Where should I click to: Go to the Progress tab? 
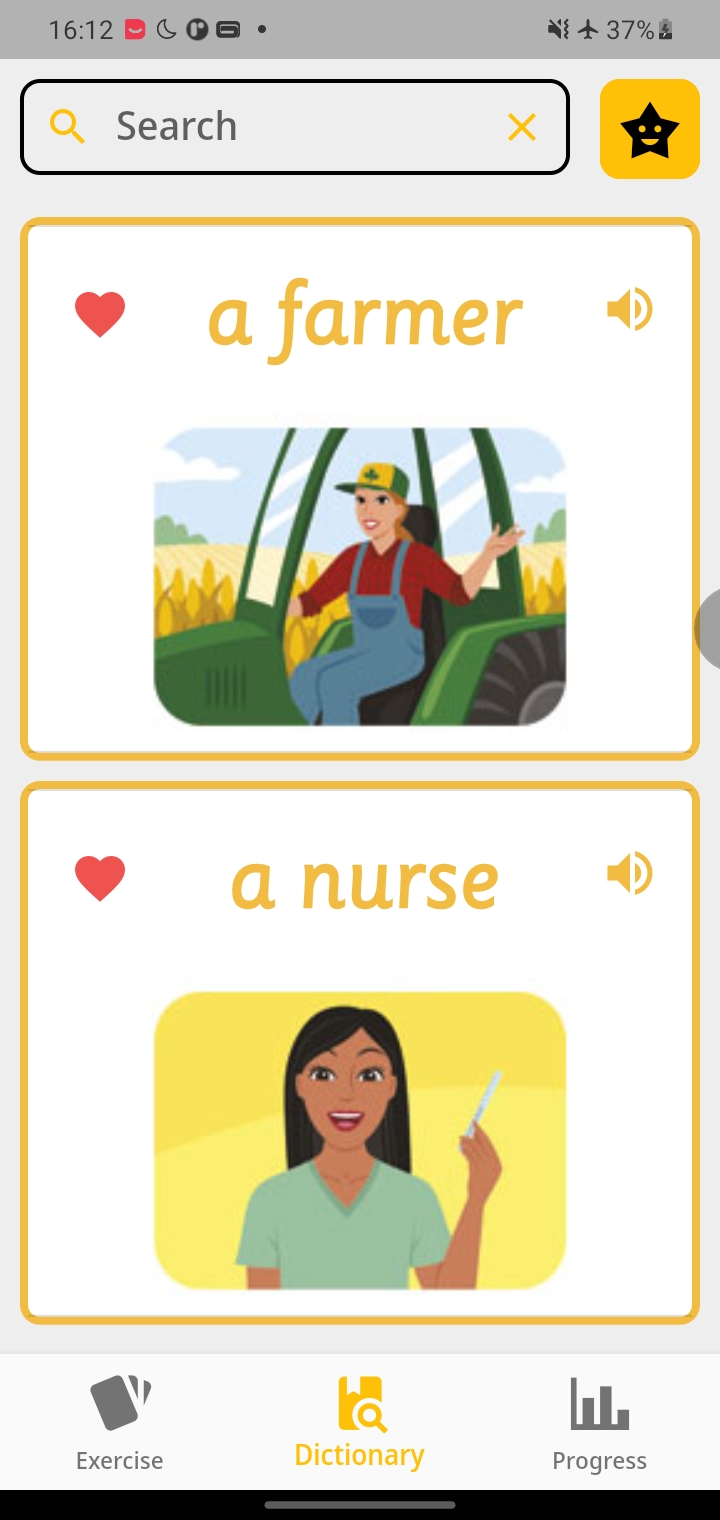tap(600, 1422)
